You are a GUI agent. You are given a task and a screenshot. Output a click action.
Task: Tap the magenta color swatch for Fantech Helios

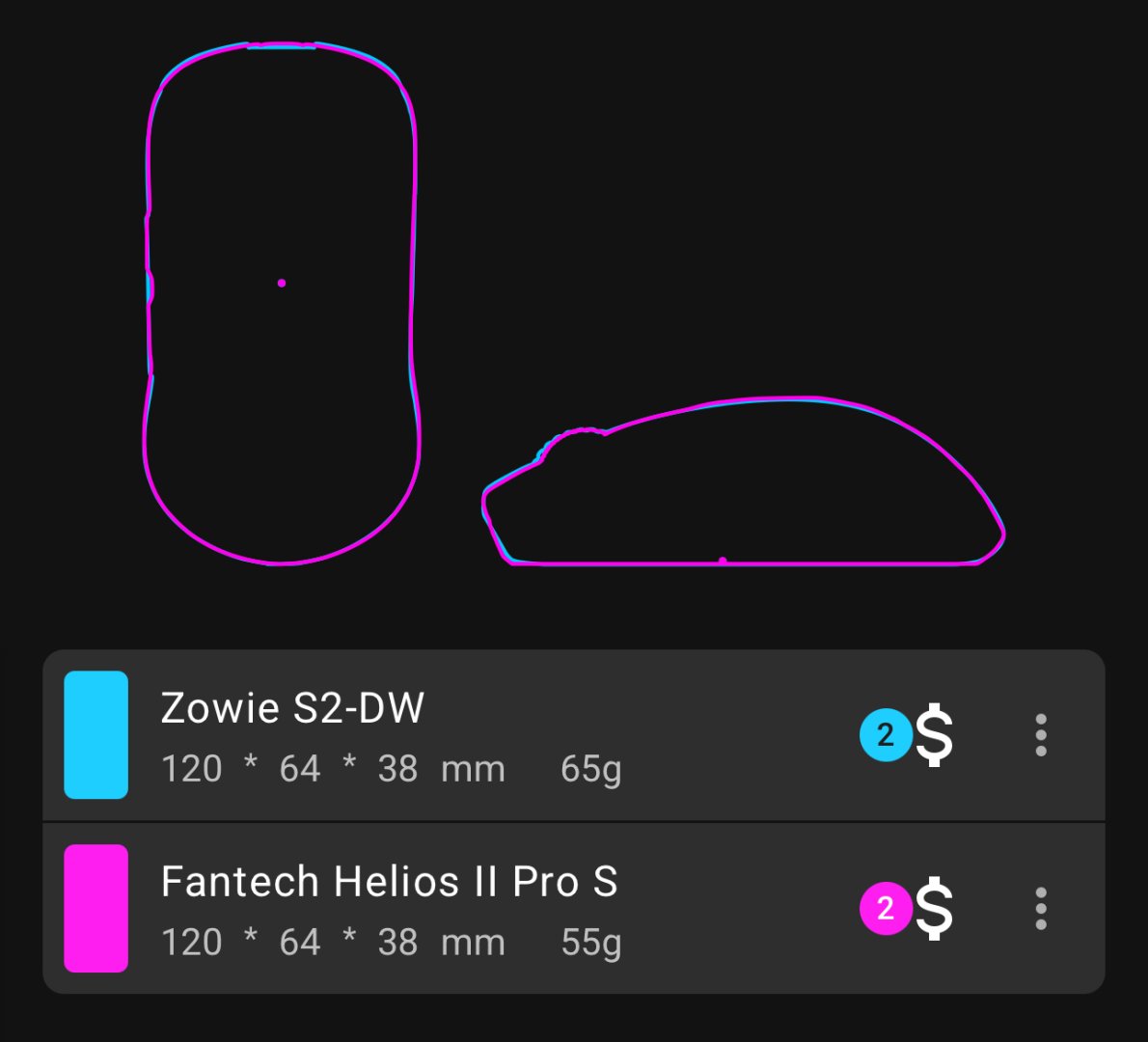tap(96, 908)
